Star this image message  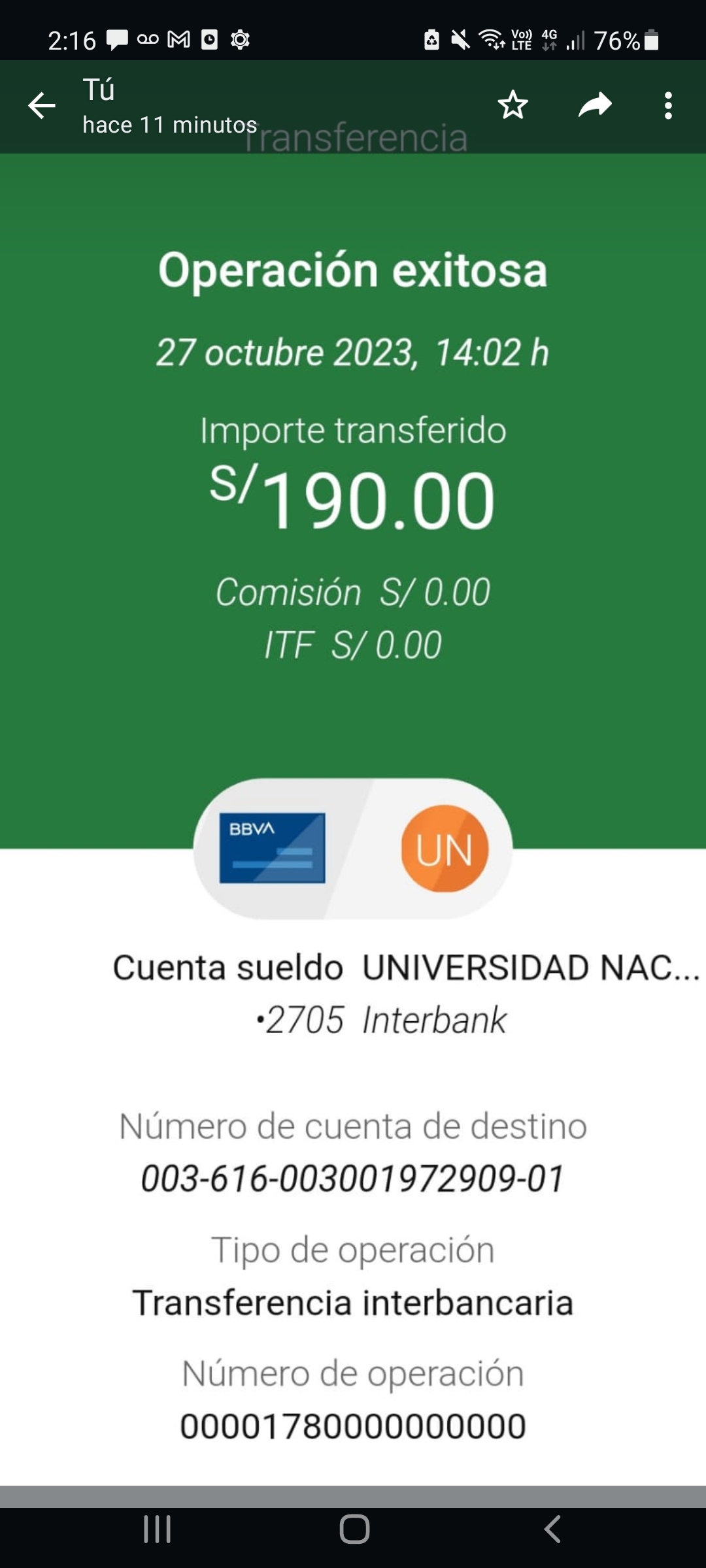pyautogui.click(x=513, y=105)
